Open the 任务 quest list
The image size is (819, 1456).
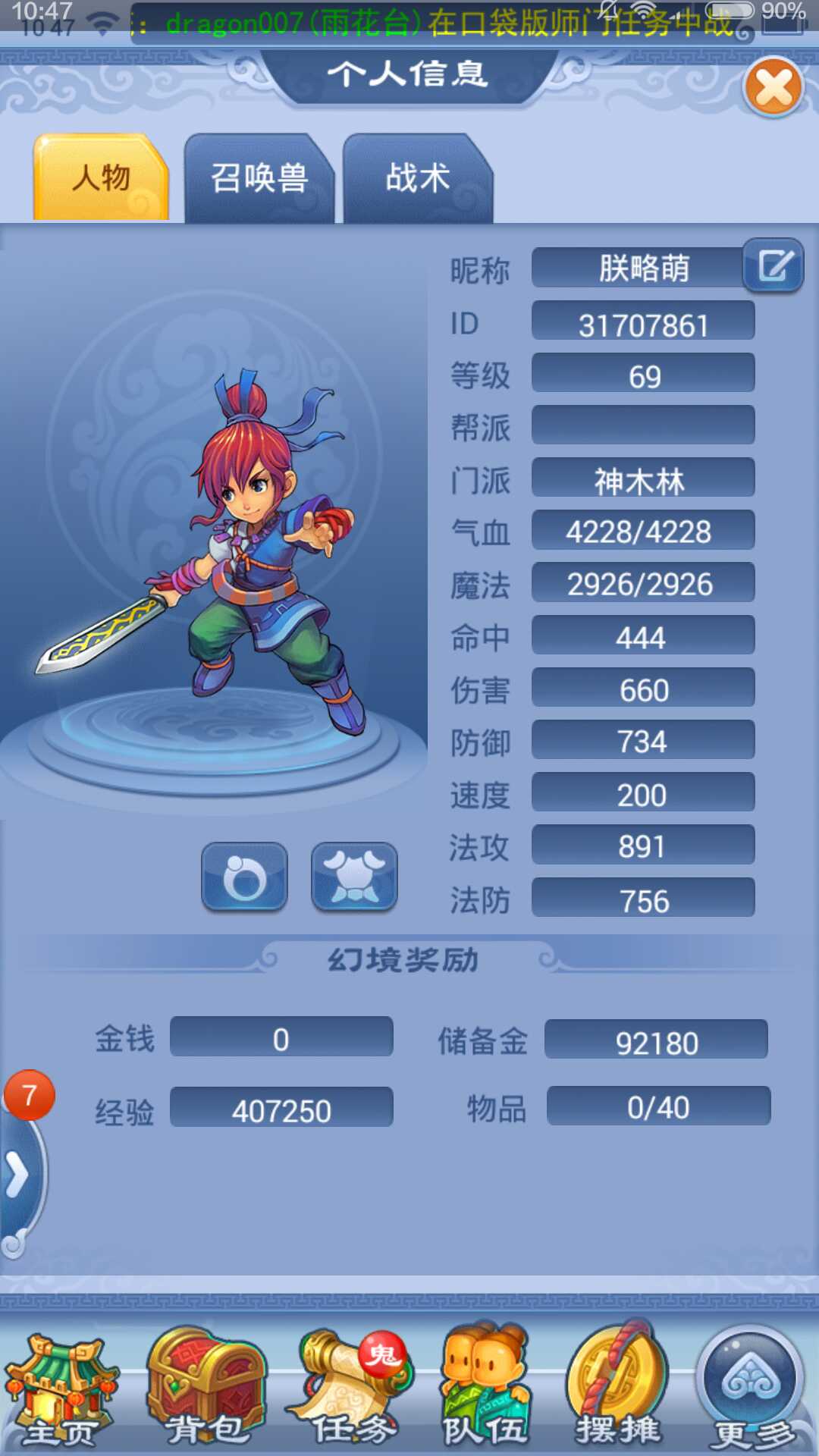pos(353,1388)
